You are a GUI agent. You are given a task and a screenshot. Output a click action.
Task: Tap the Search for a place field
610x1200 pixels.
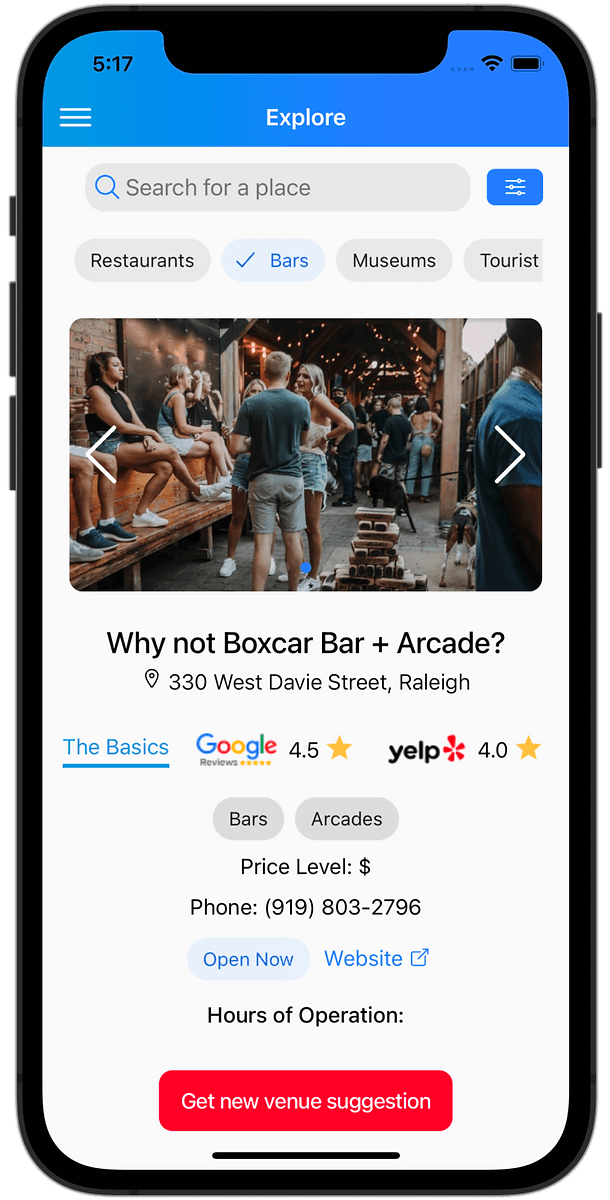[x=278, y=188]
